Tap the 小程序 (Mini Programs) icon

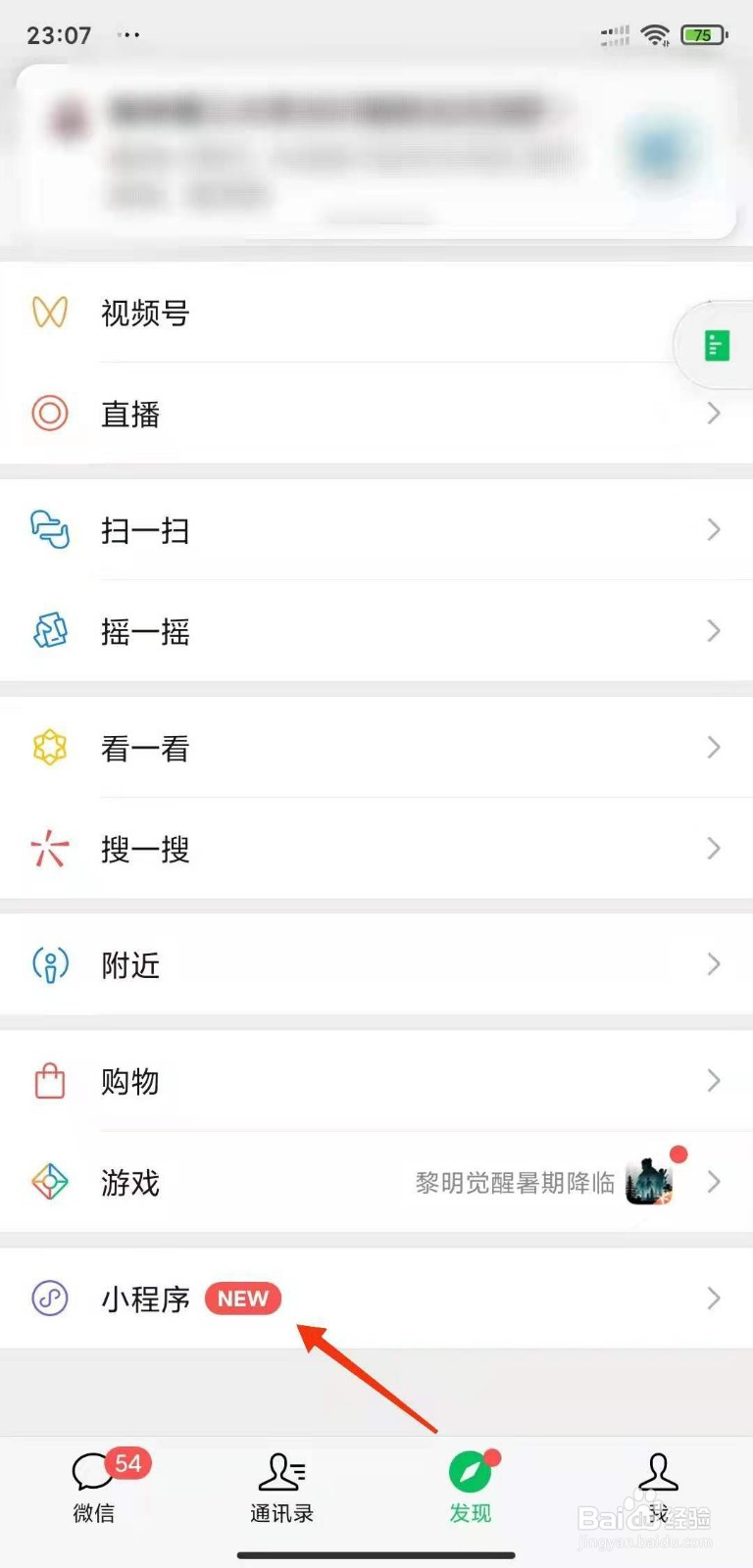[x=49, y=1298]
